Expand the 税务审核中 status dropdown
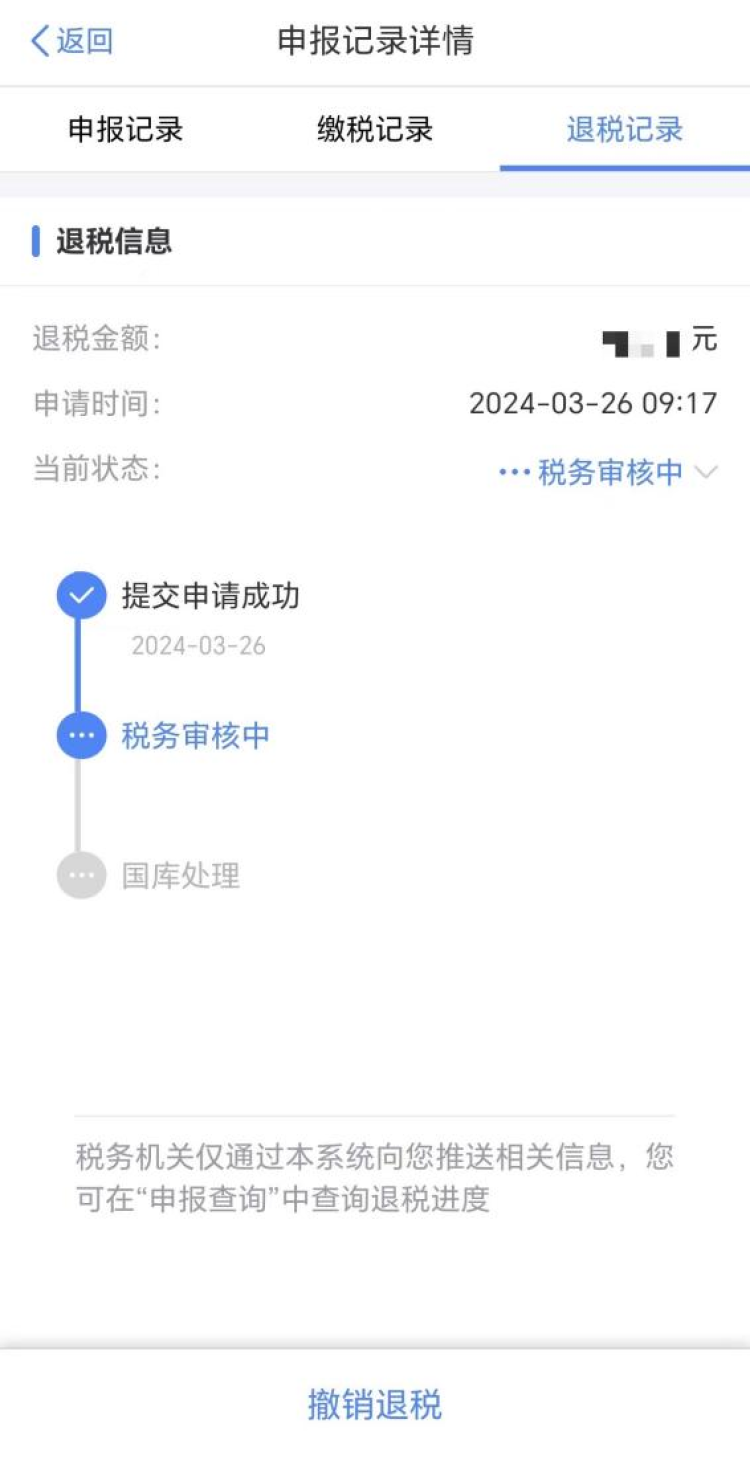Image resolution: width=750 pixels, height=1464 pixels. [609, 472]
